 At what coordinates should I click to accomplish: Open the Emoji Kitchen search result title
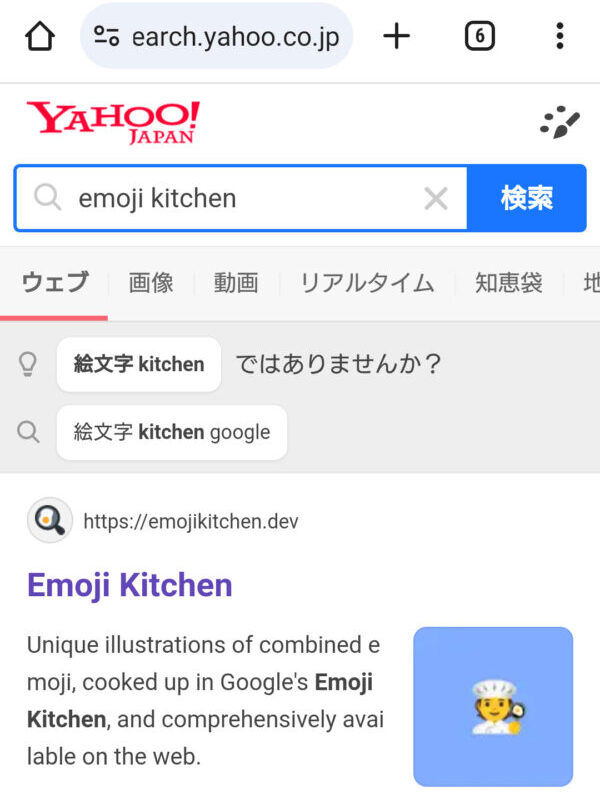pyautogui.click(x=130, y=585)
